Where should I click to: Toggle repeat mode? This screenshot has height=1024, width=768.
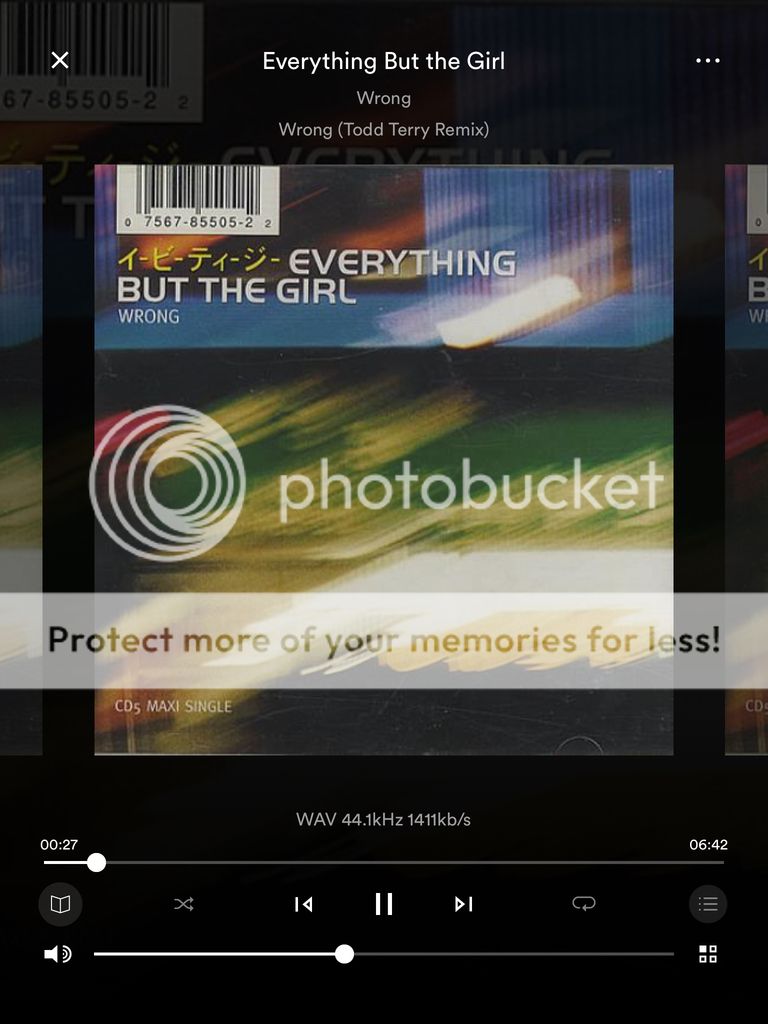pos(583,904)
